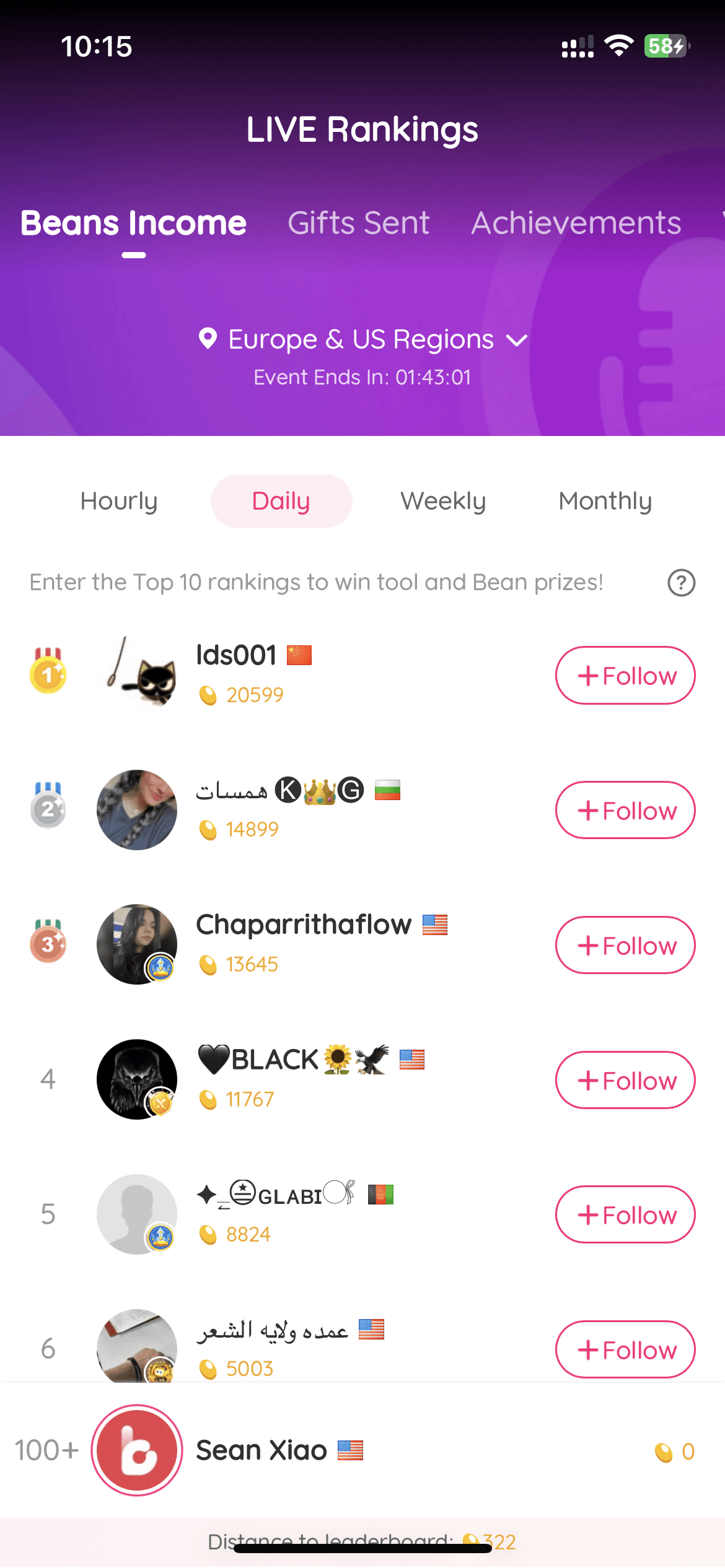
Task: Select the Beans Income tab
Action: tap(133, 223)
